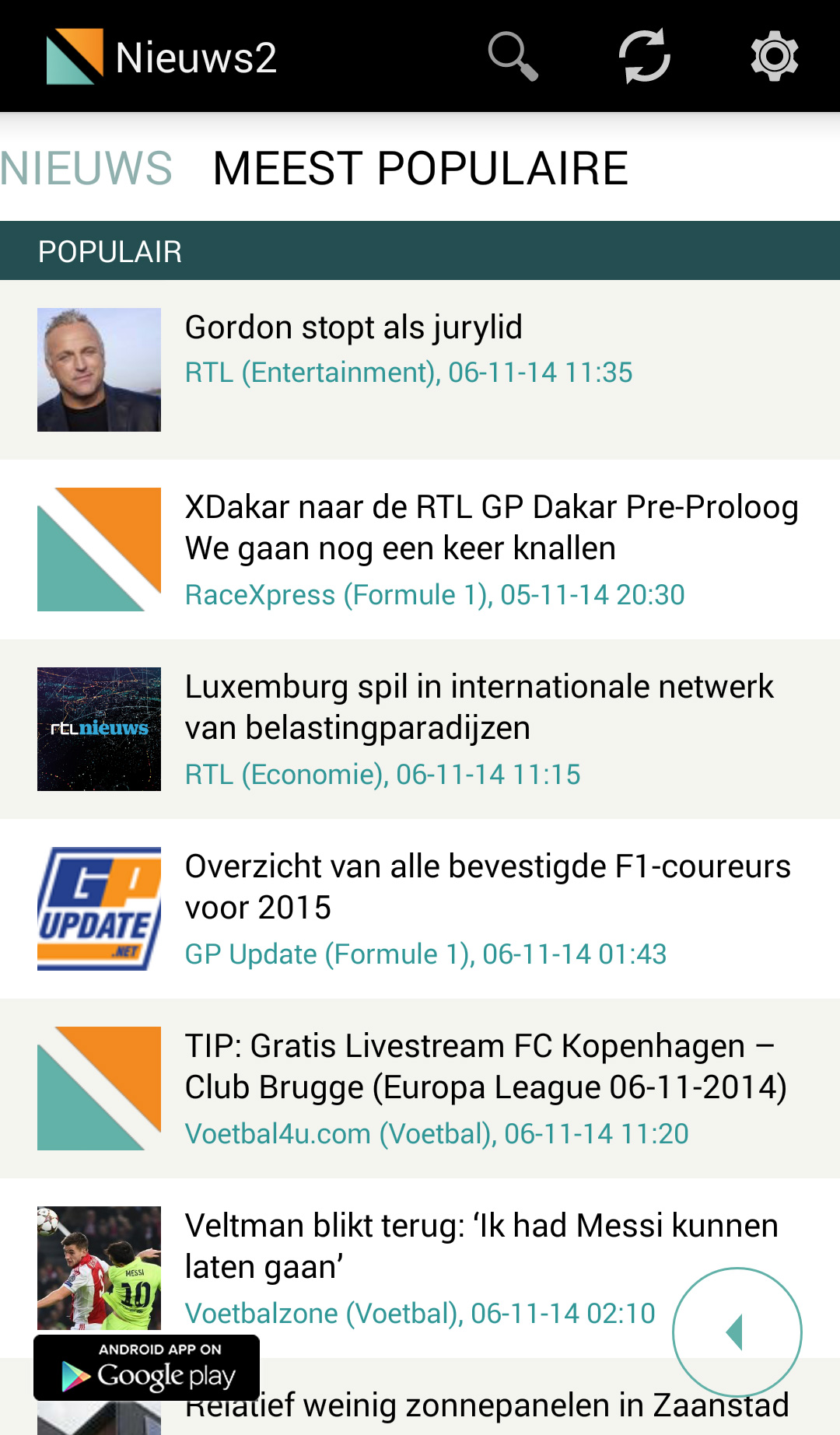The height and width of the screenshot is (1435, 840).
Task: Open the settings gear
Action: coord(774,56)
